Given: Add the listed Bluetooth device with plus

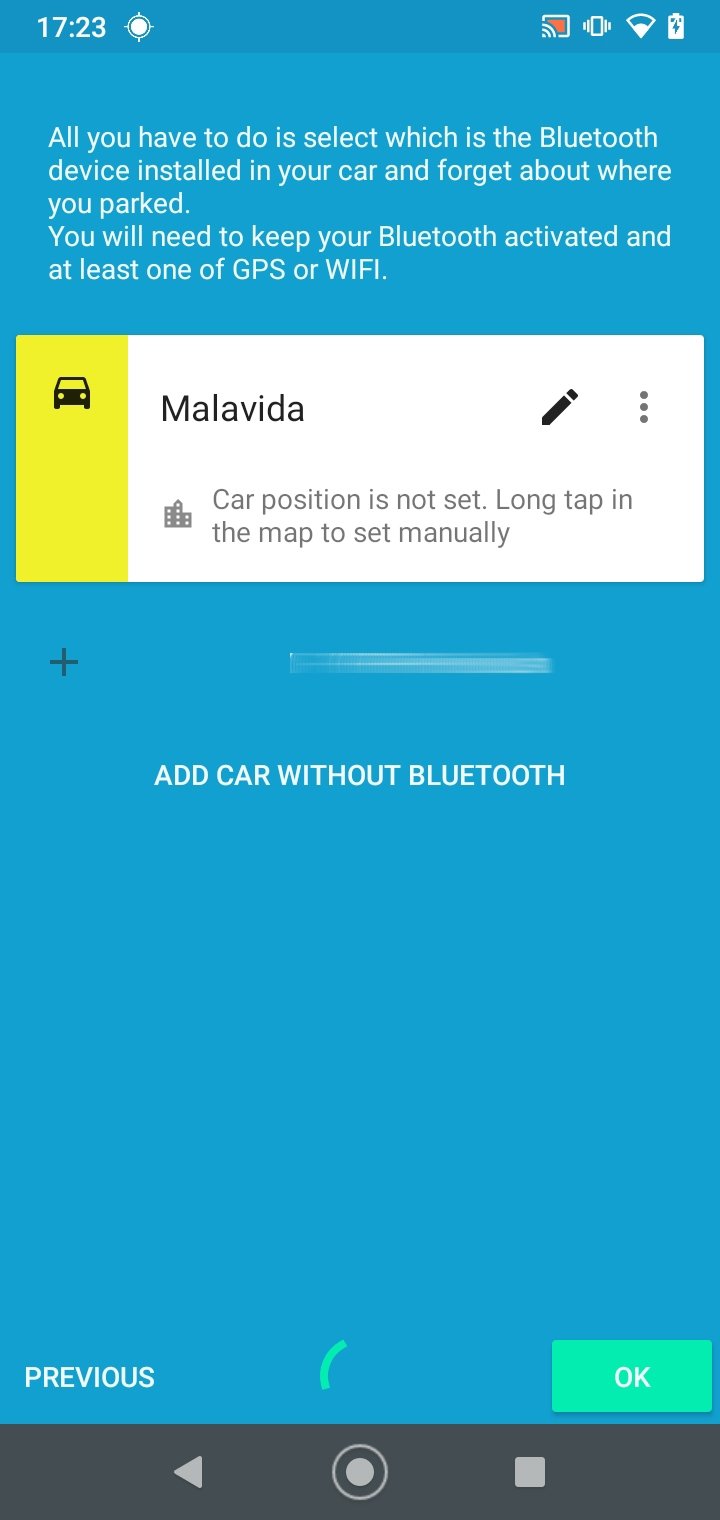Looking at the screenshot, I should [64, 662].
